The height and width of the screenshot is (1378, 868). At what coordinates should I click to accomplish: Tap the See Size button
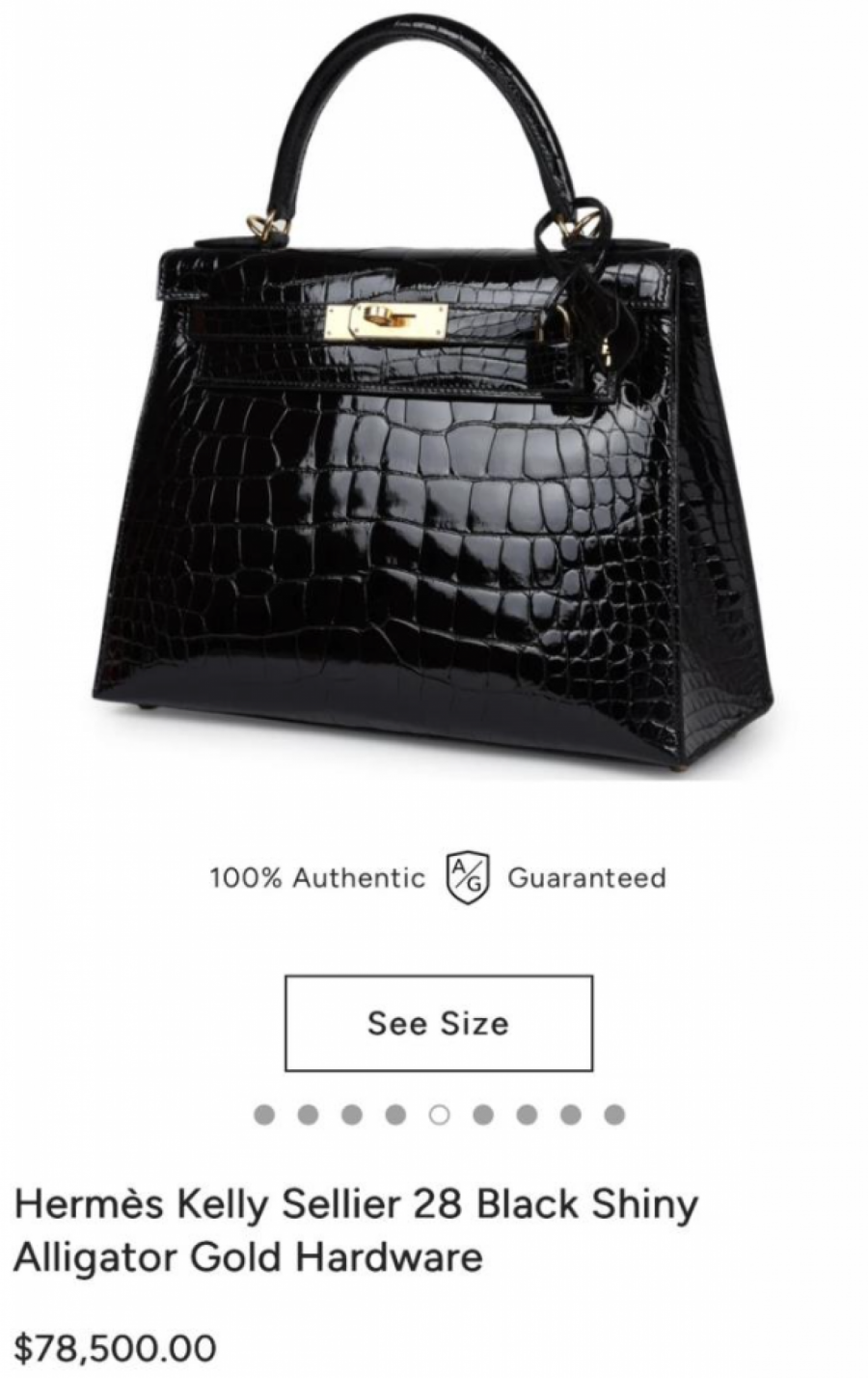click(438, 1023)
